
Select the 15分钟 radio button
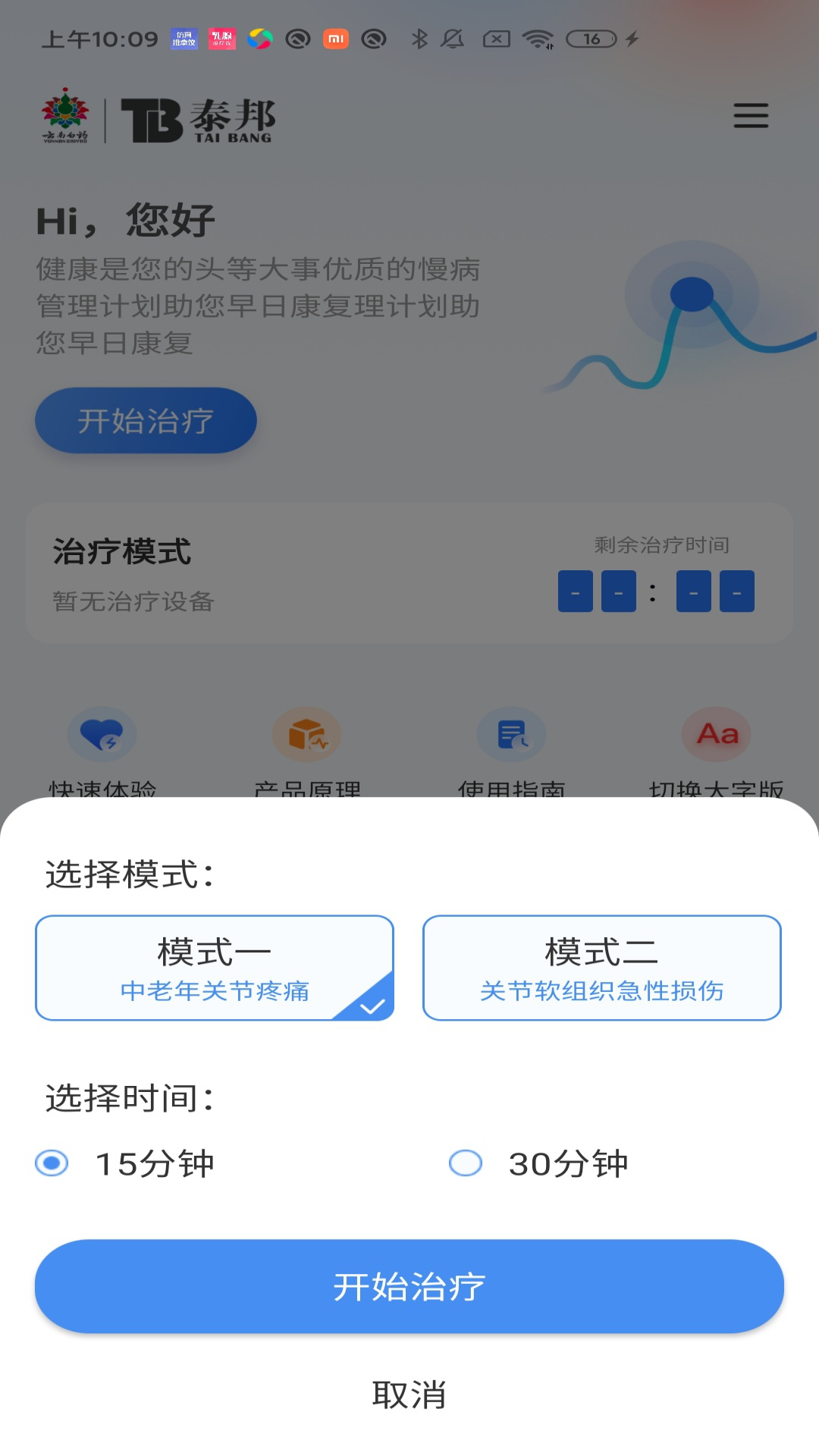[x=51, y=1166]
